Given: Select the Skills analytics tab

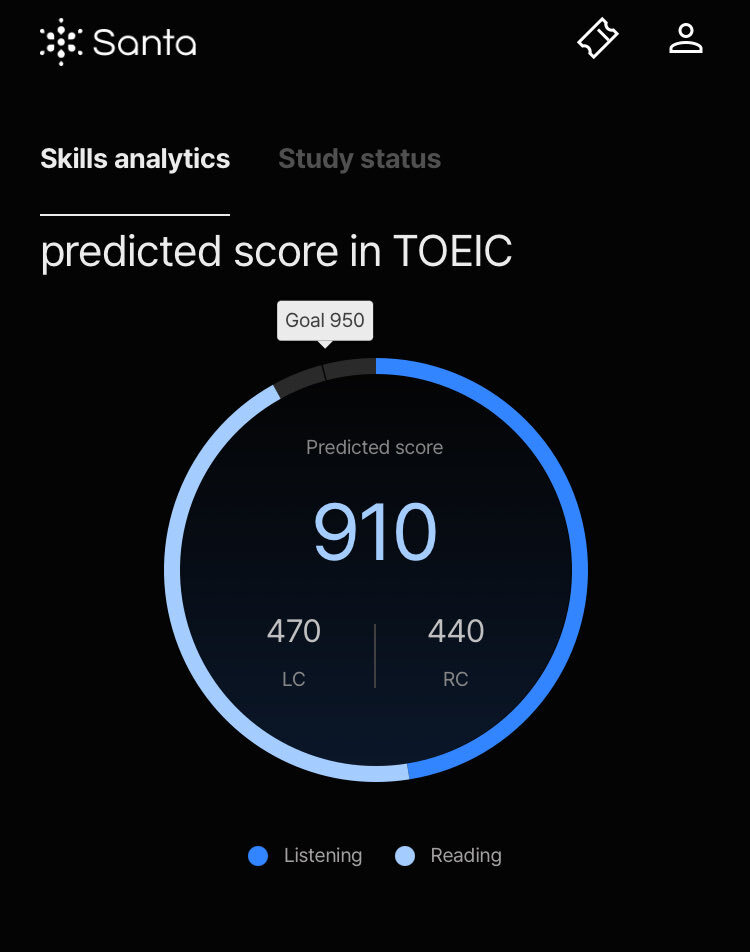Looking at the screenshot, I should click(135, 159).
